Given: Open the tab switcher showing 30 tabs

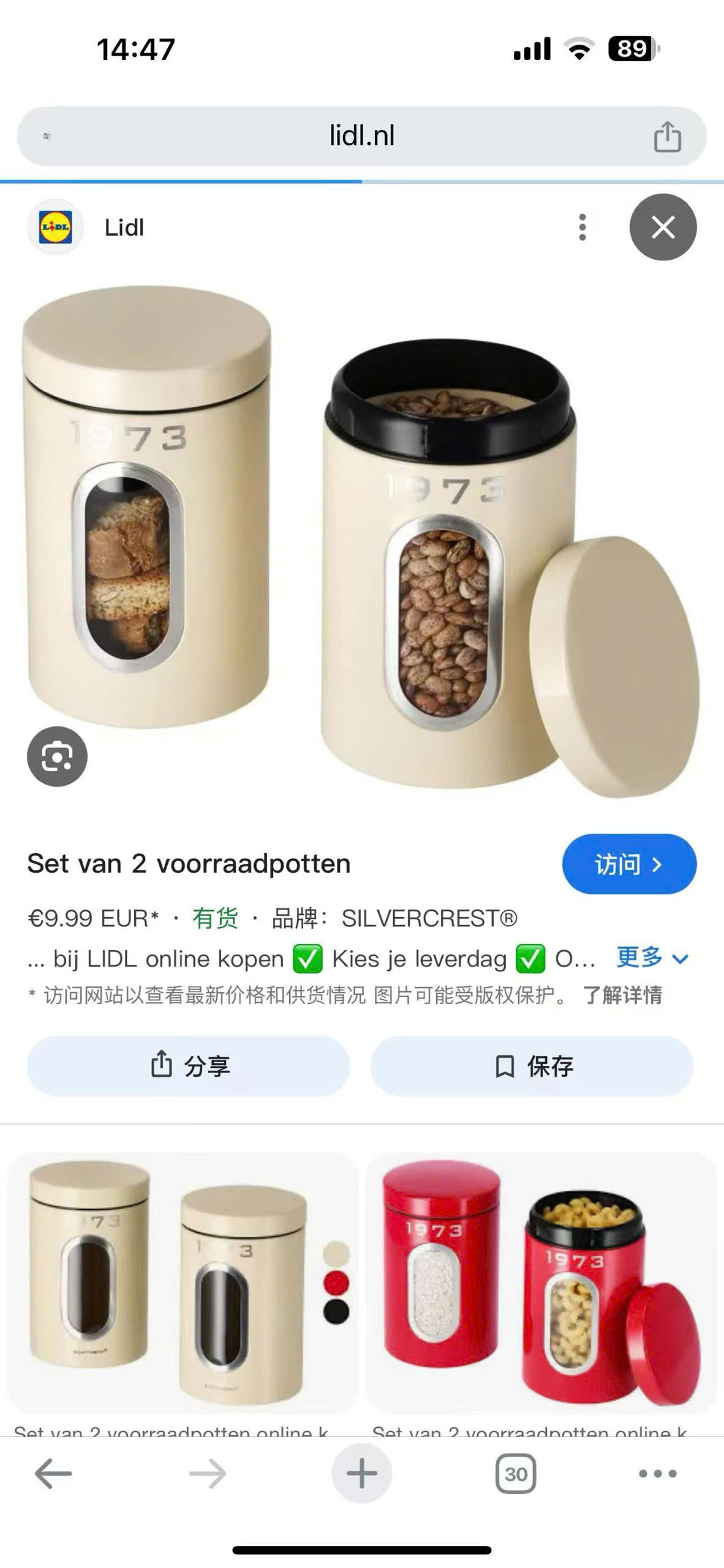Looking at the screenshot, I should [515, 1473].
